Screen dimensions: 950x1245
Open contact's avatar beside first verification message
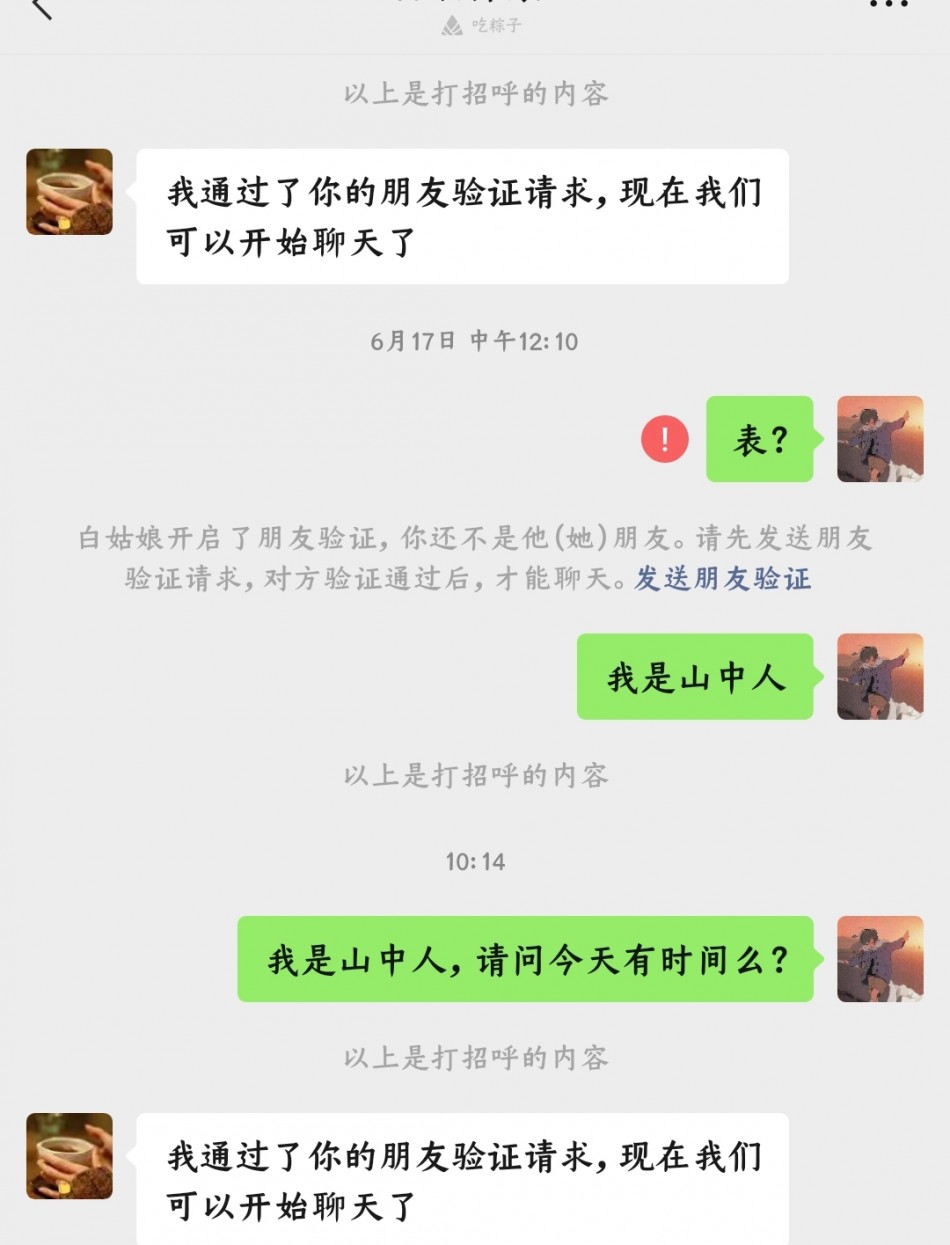(x=69, y=192)
